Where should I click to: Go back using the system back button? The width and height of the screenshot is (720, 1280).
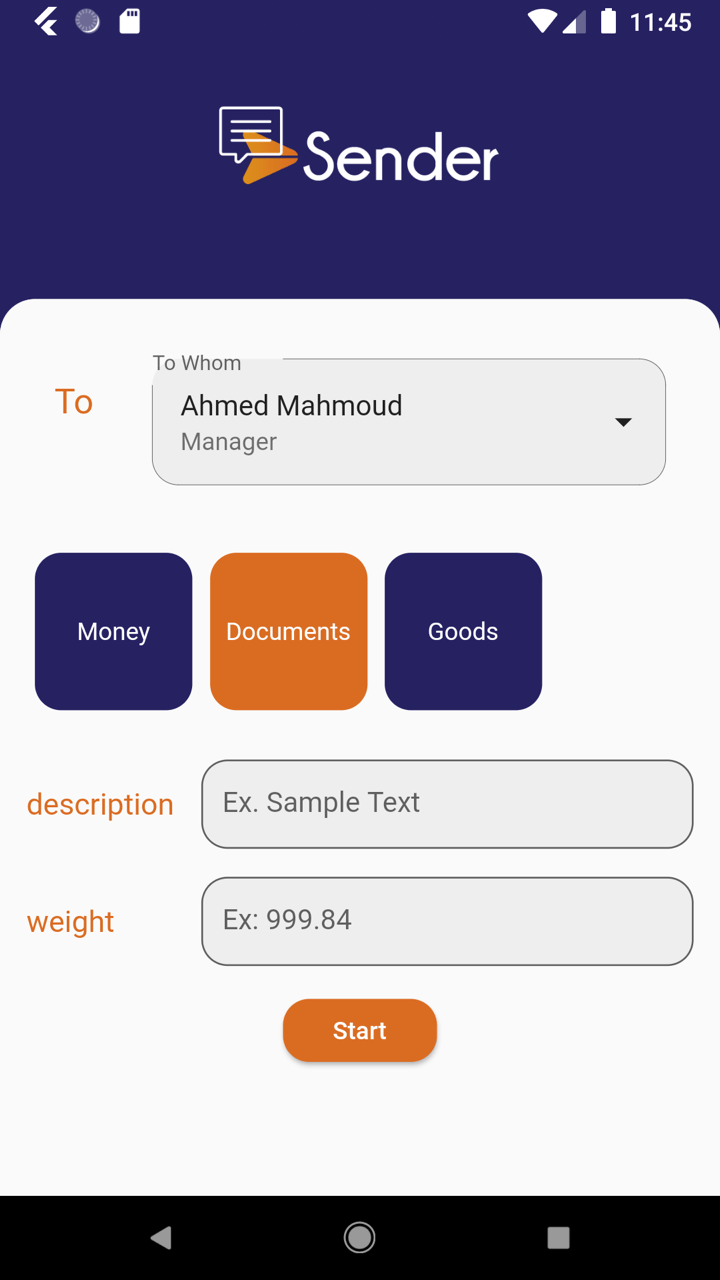161,1238
